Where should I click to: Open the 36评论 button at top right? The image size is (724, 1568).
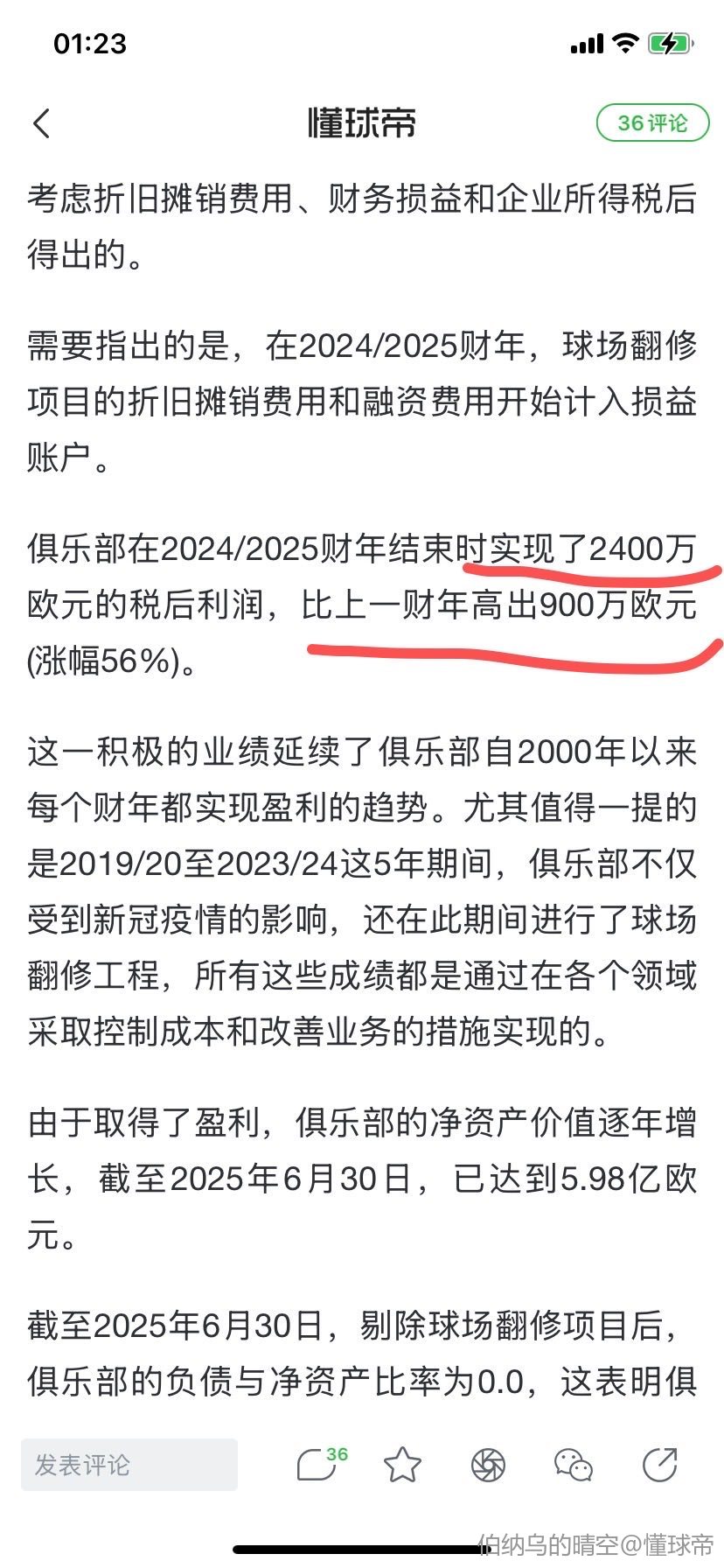point(652,123)
